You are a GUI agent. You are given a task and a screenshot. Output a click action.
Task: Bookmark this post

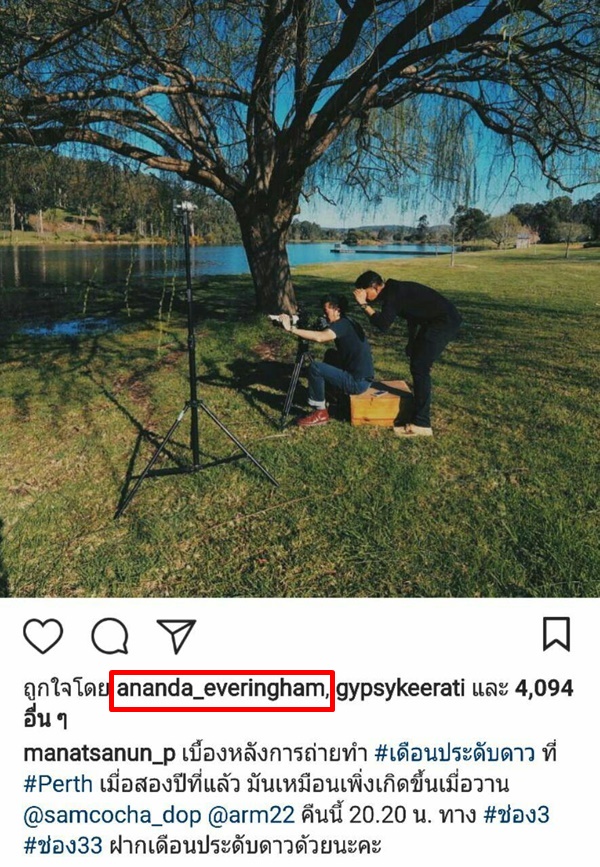pos(556,634)
